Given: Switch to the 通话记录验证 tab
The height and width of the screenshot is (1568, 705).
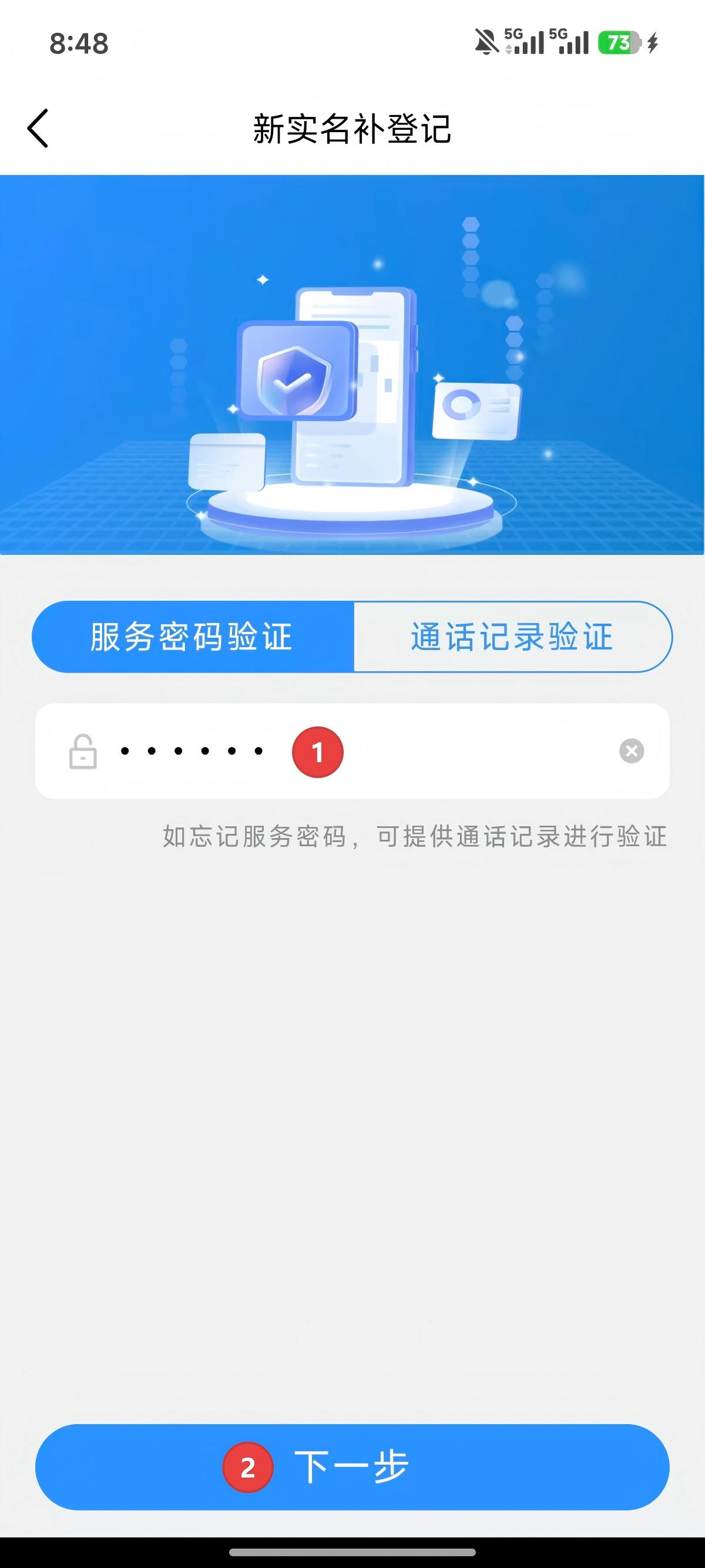Looking at the screenshot, I should tap(512, 637).
